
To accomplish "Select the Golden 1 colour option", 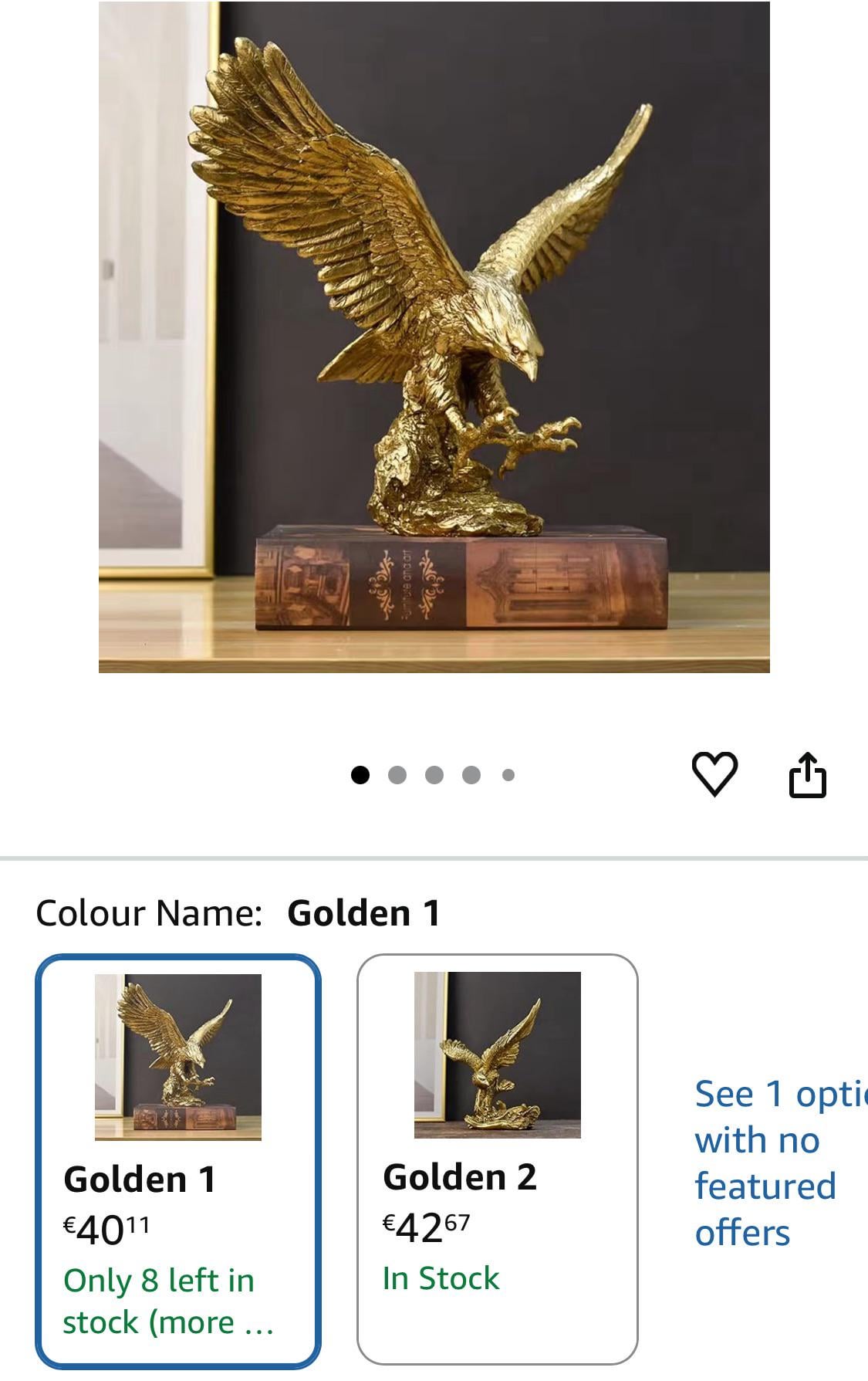I will click(177, 1160).
